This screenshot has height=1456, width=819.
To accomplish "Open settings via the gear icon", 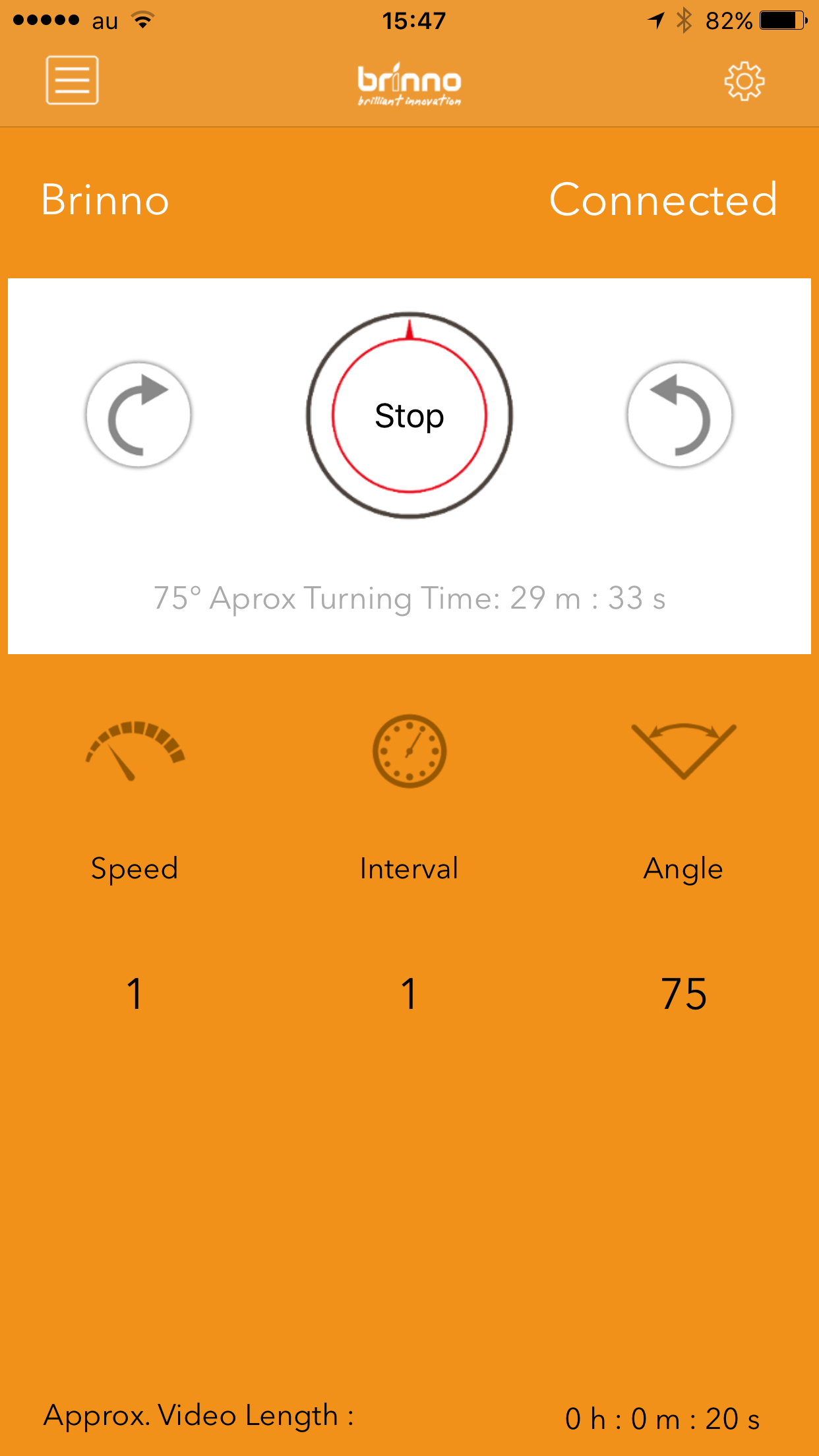I will 744,81.
